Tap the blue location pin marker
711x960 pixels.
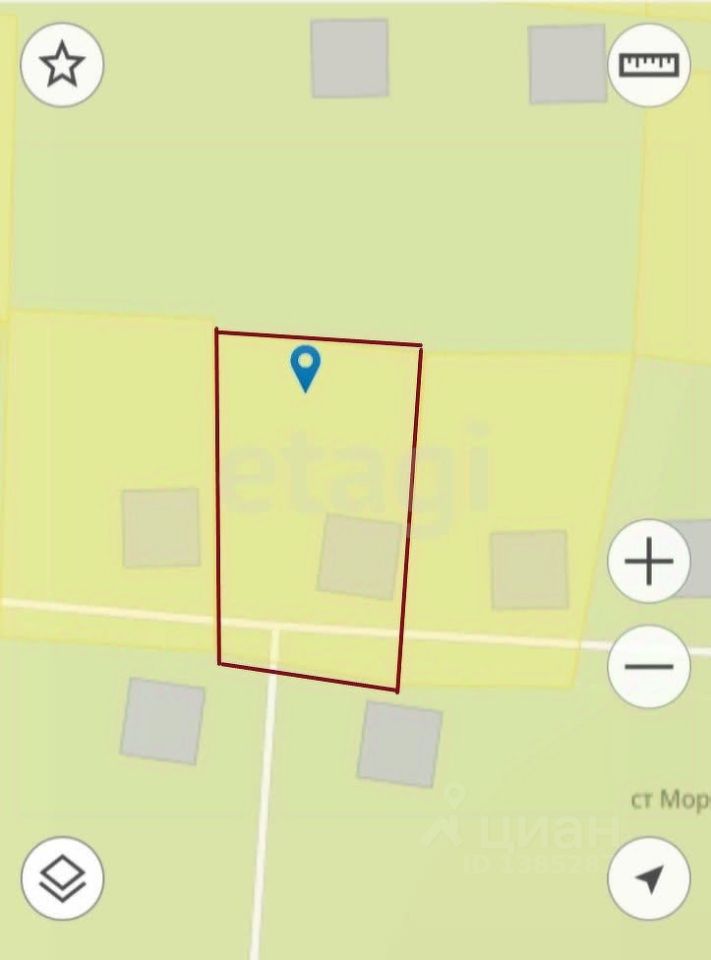point(305,368)
